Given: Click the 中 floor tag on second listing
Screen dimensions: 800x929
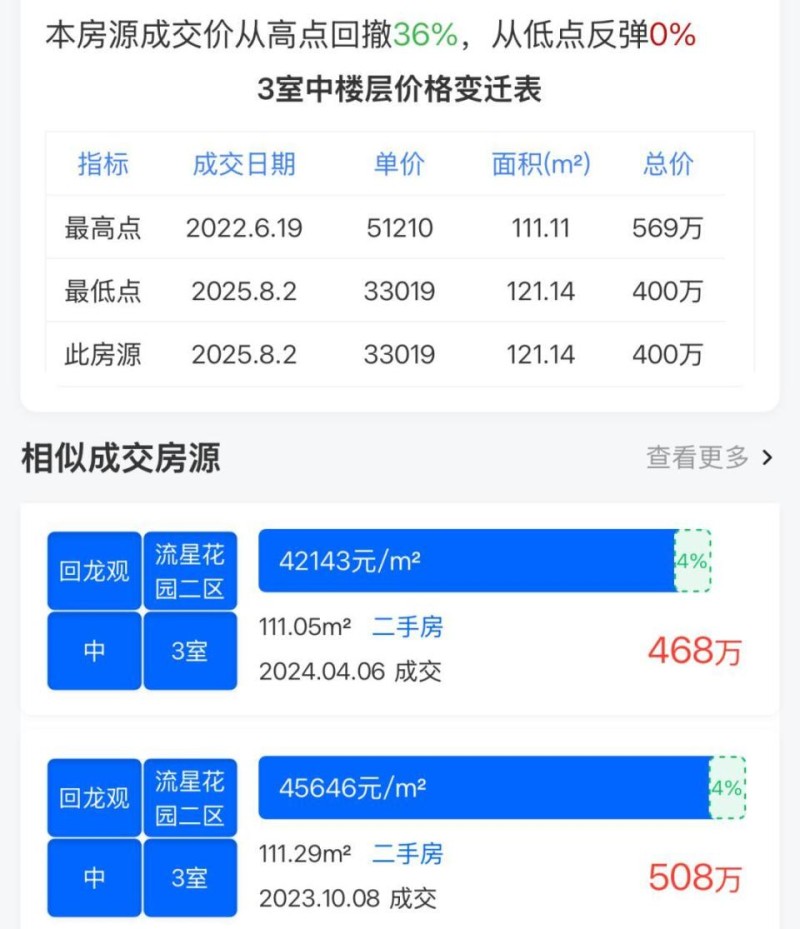Looking at the screenshot, I should pyautogui.click(x=93, y=878).
